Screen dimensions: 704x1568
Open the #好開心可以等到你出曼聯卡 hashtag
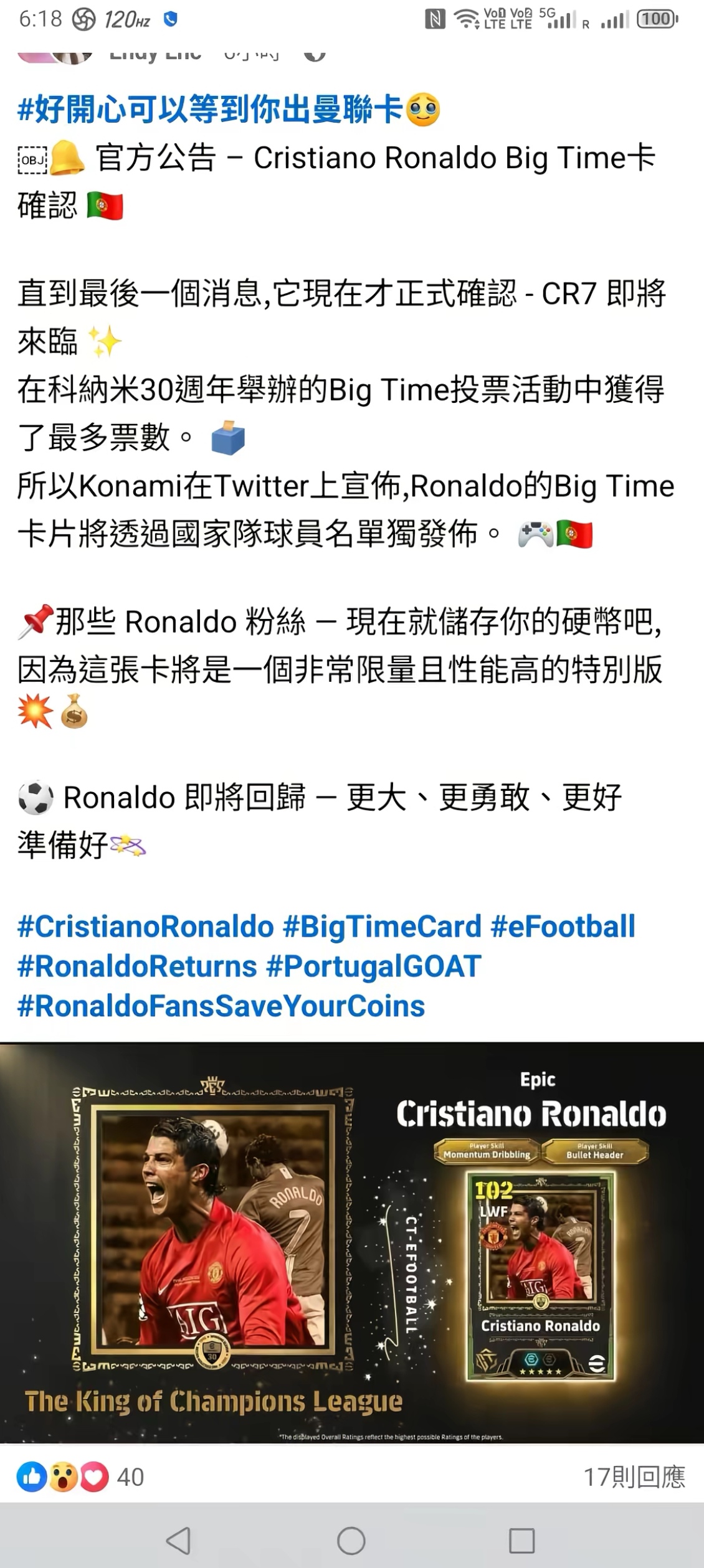coord(211,110)
